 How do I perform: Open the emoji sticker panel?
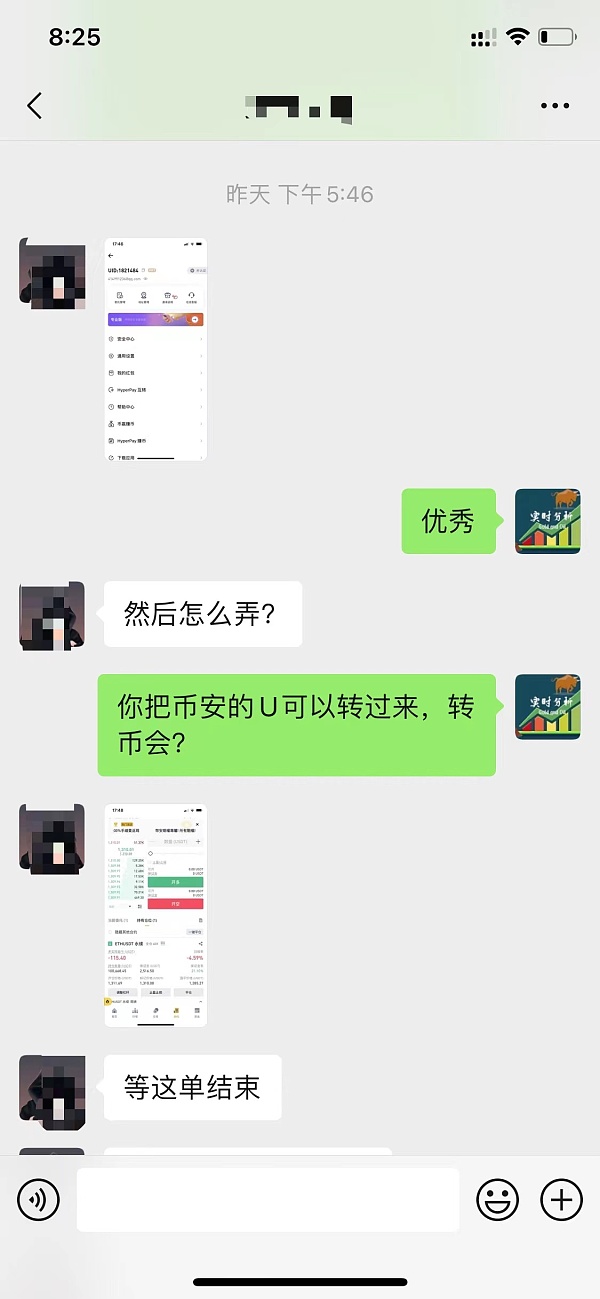pos(497,1199)
